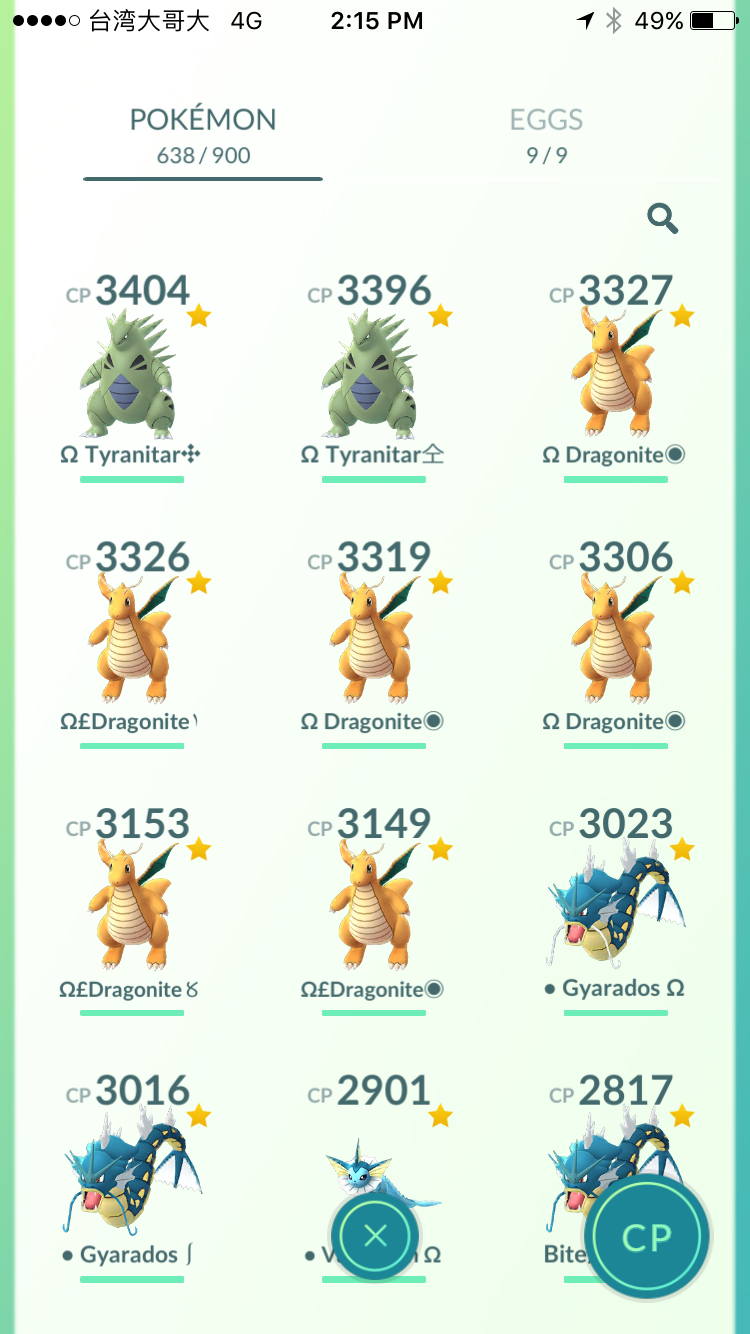Image resolution: width=750 pixels, height=1334 pixels.
Task: Select the Pokémon tab
Action: click(203, 136)
